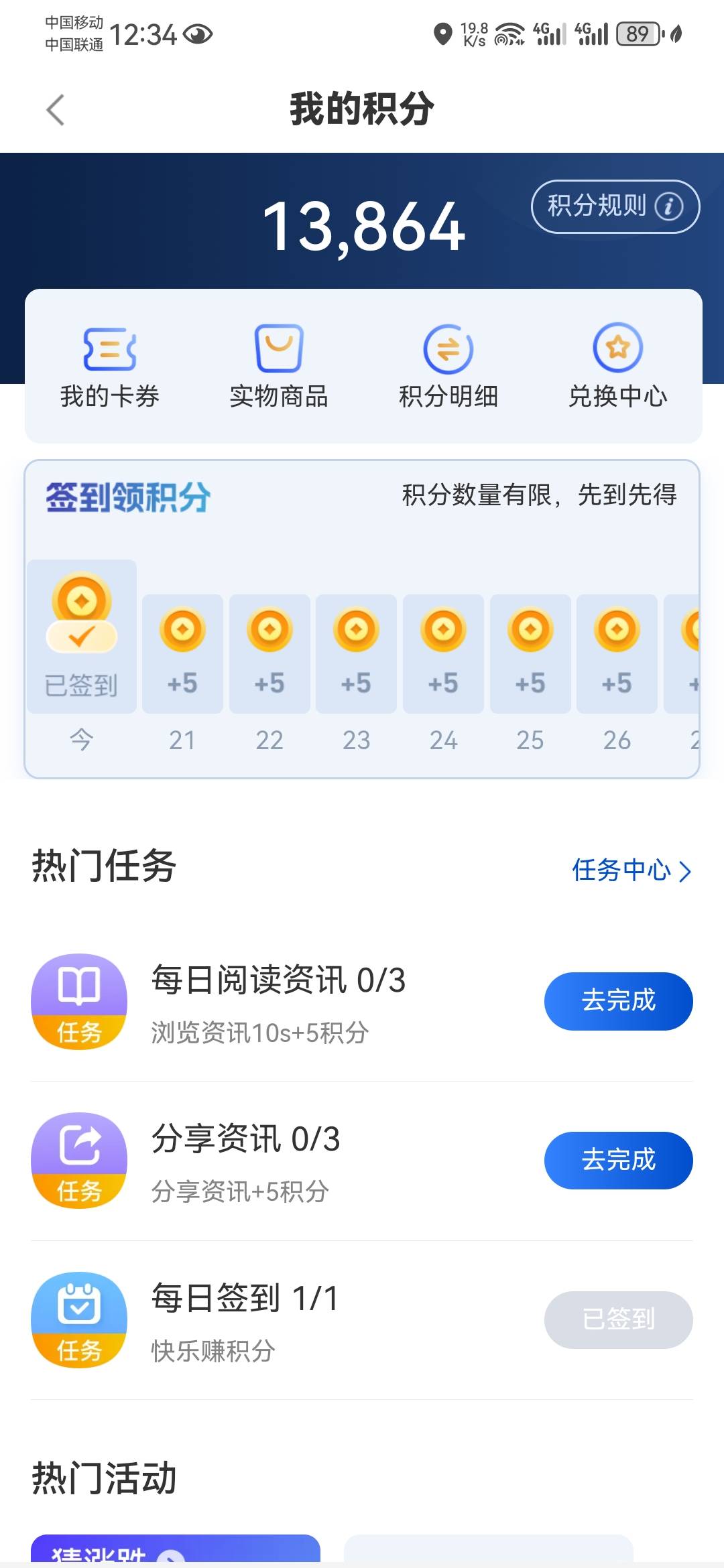Tap the 已签到 button for 每日签到
This screenshot has height=1568, width=724.
tap(618, 1319)
